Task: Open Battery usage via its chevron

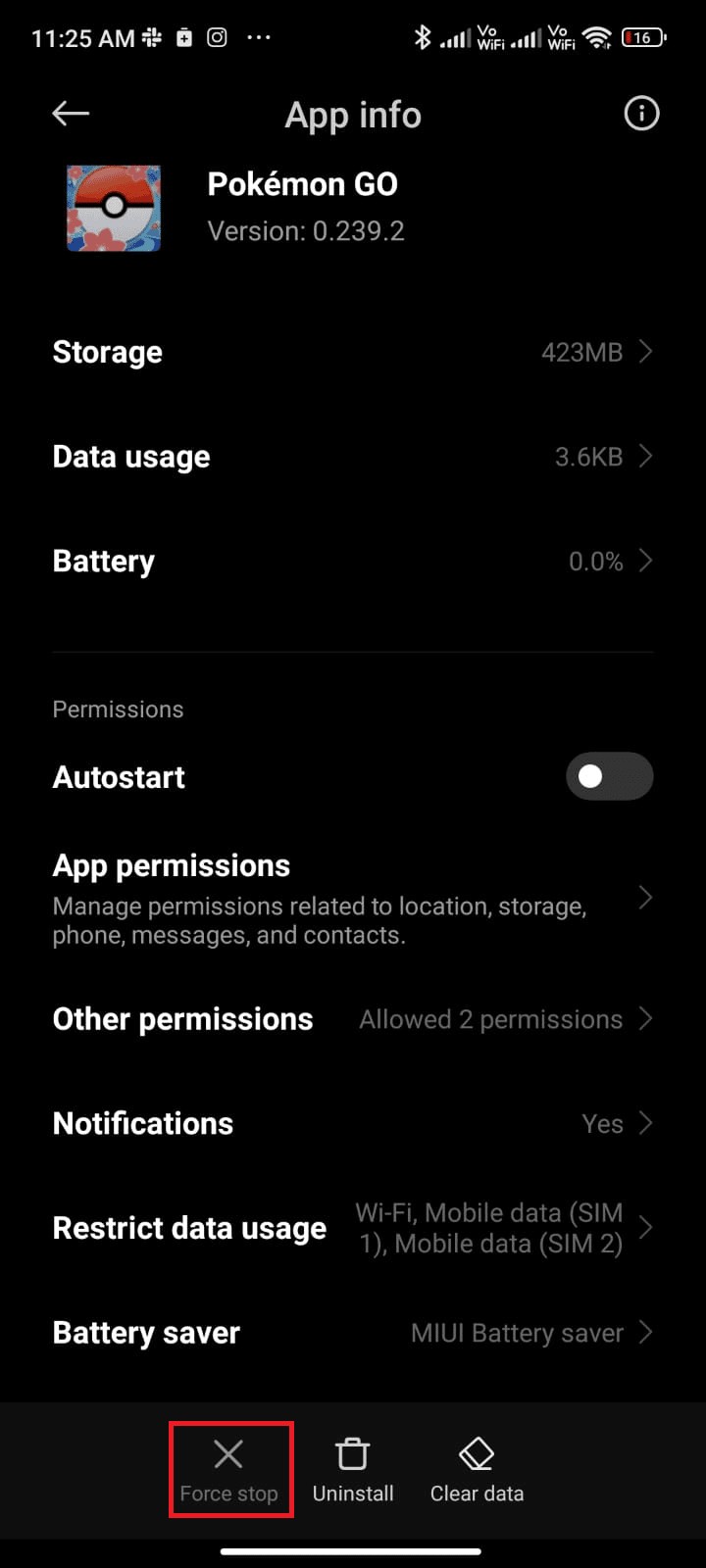Action: pyautogui.click(x=644, y=561)
